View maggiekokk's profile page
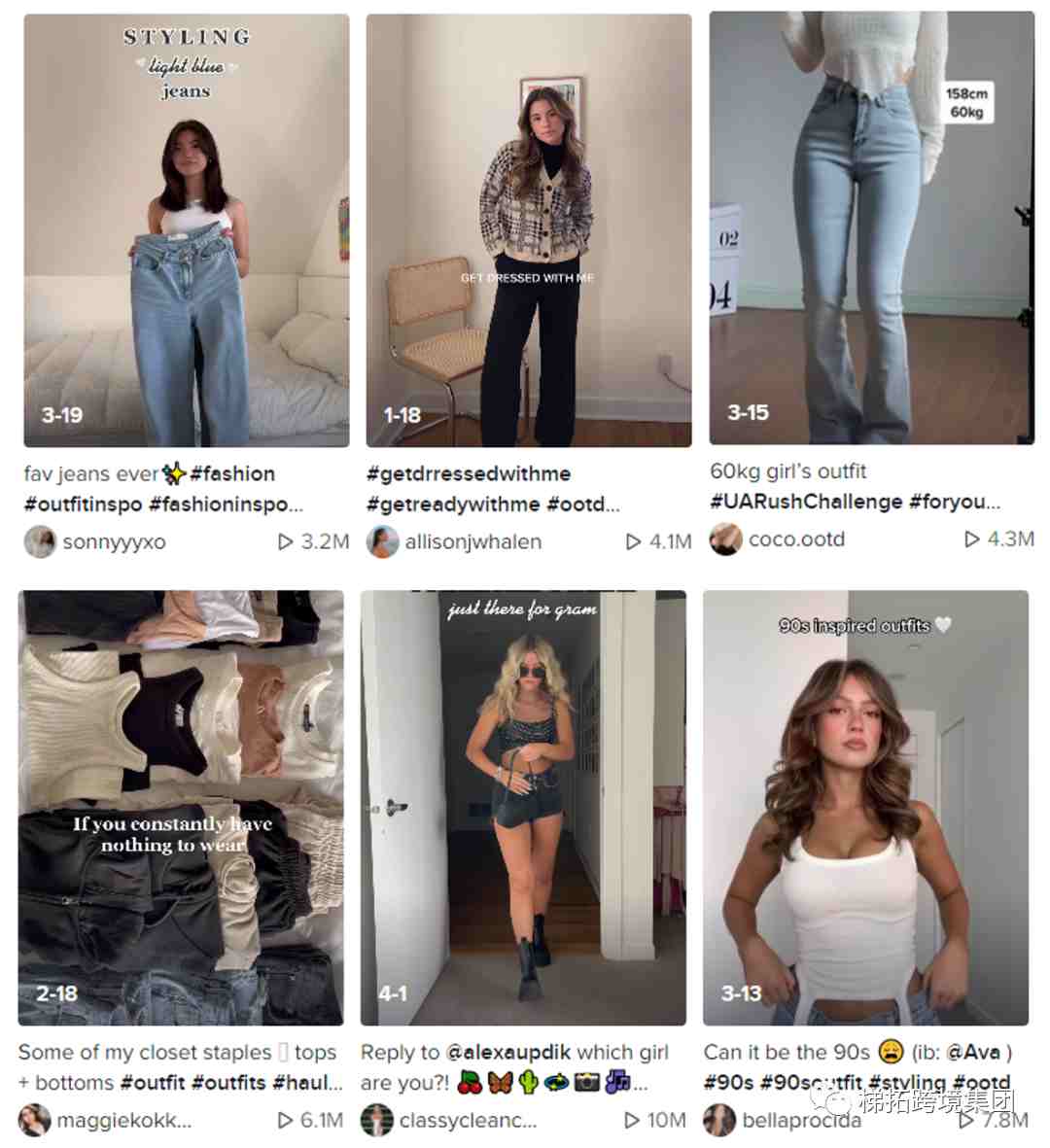 click(123, 1121)
